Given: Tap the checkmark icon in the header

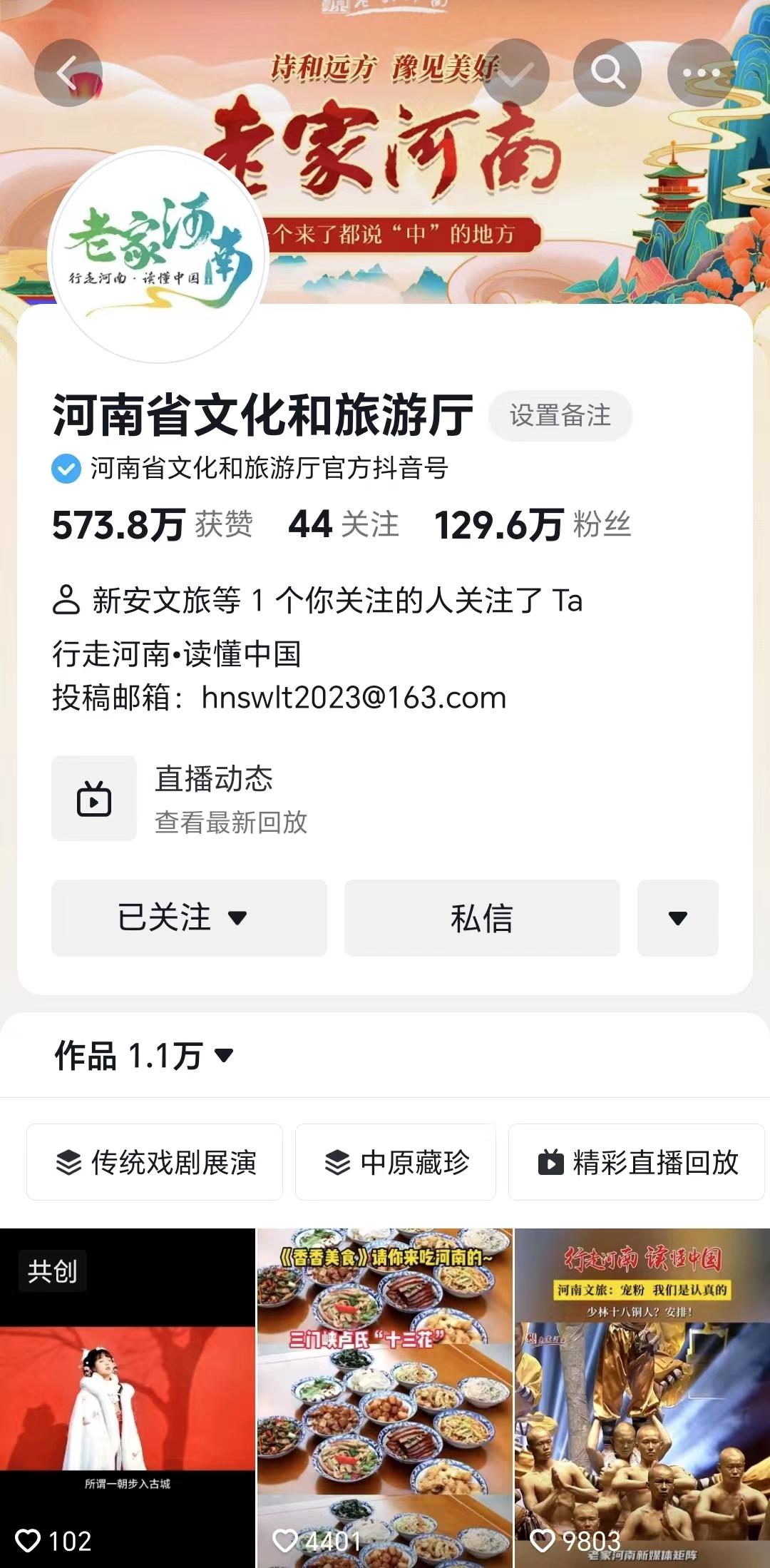Looking at the screenshot, I should [x=515, y=73].
